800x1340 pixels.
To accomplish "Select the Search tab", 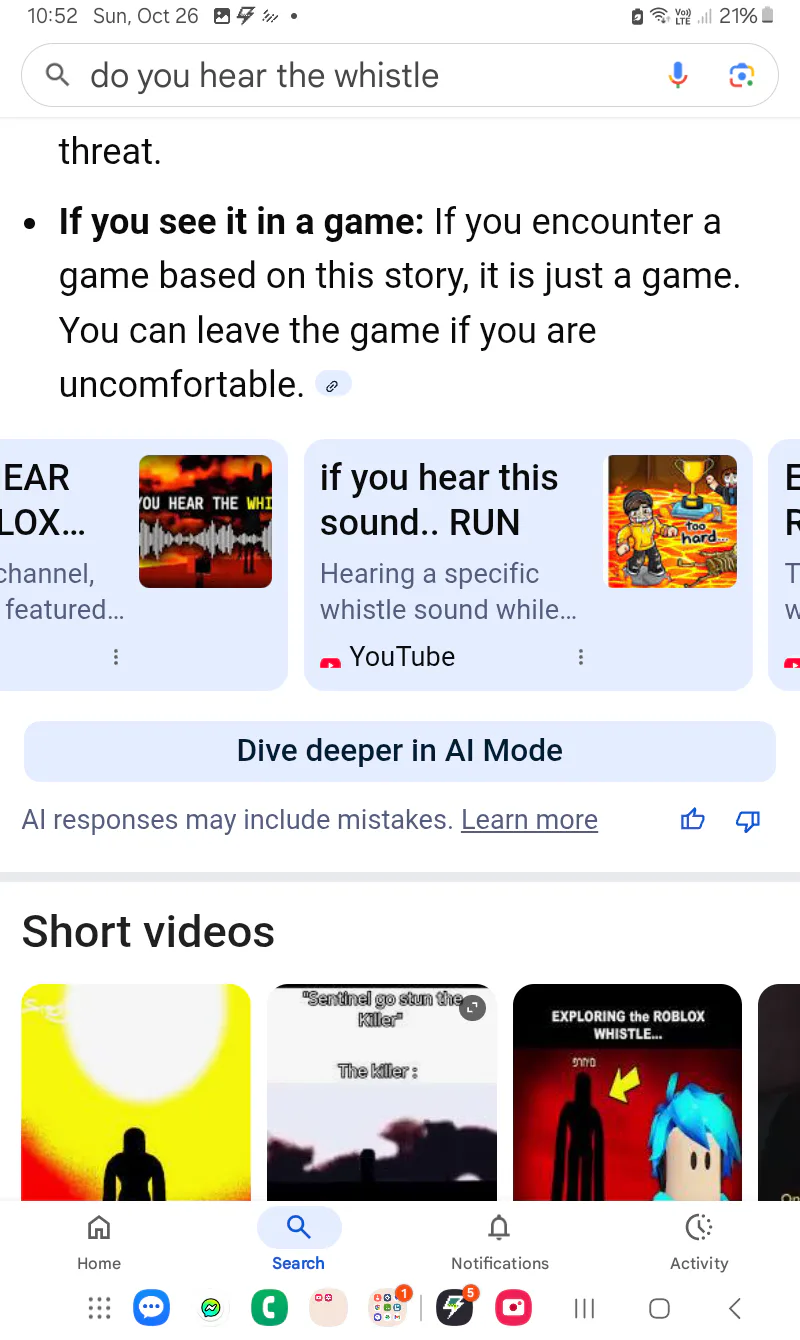I will point(298,1242).
